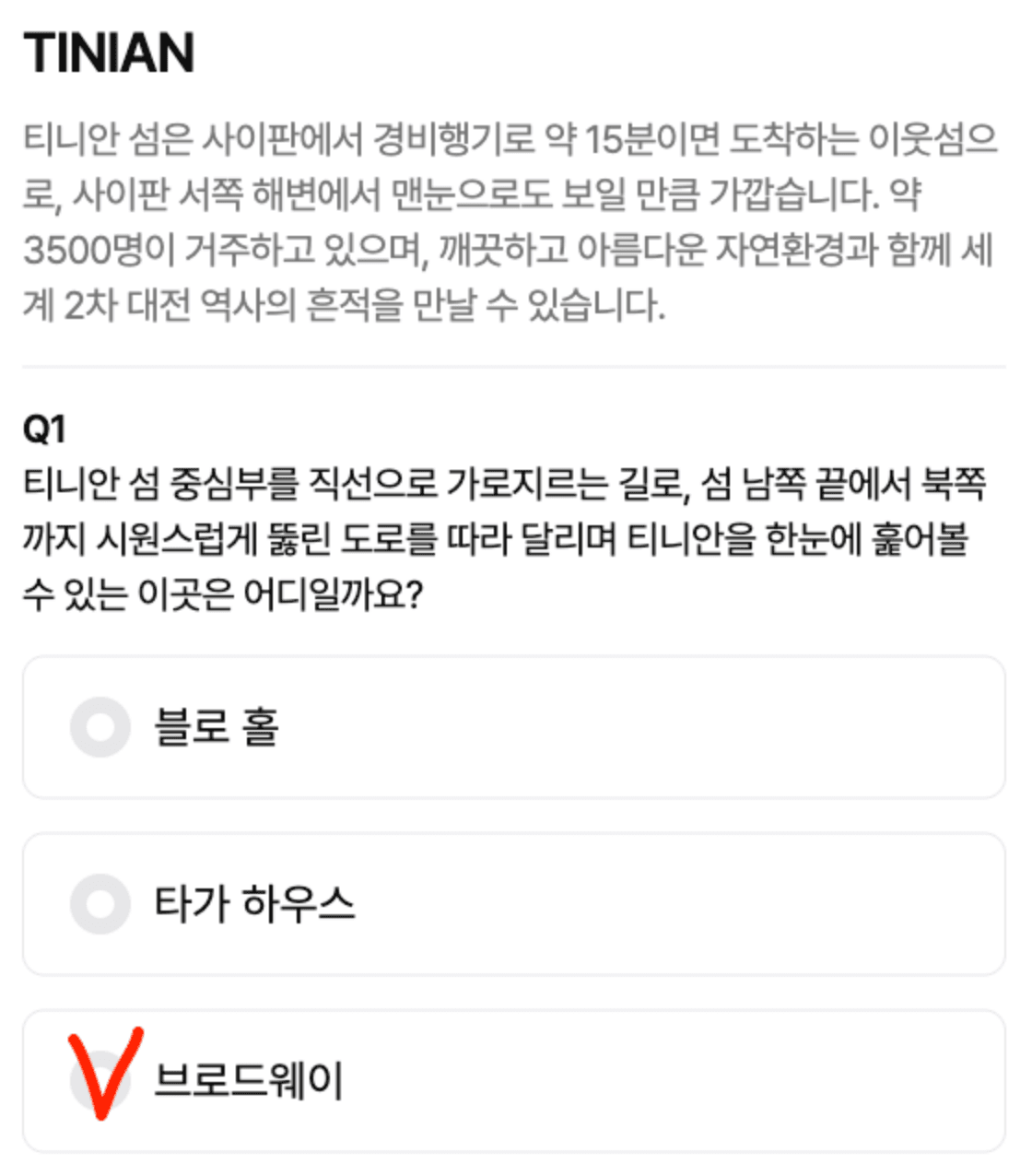
Task: Click the 블로 홀 answer card
Action: coord(516,727)
